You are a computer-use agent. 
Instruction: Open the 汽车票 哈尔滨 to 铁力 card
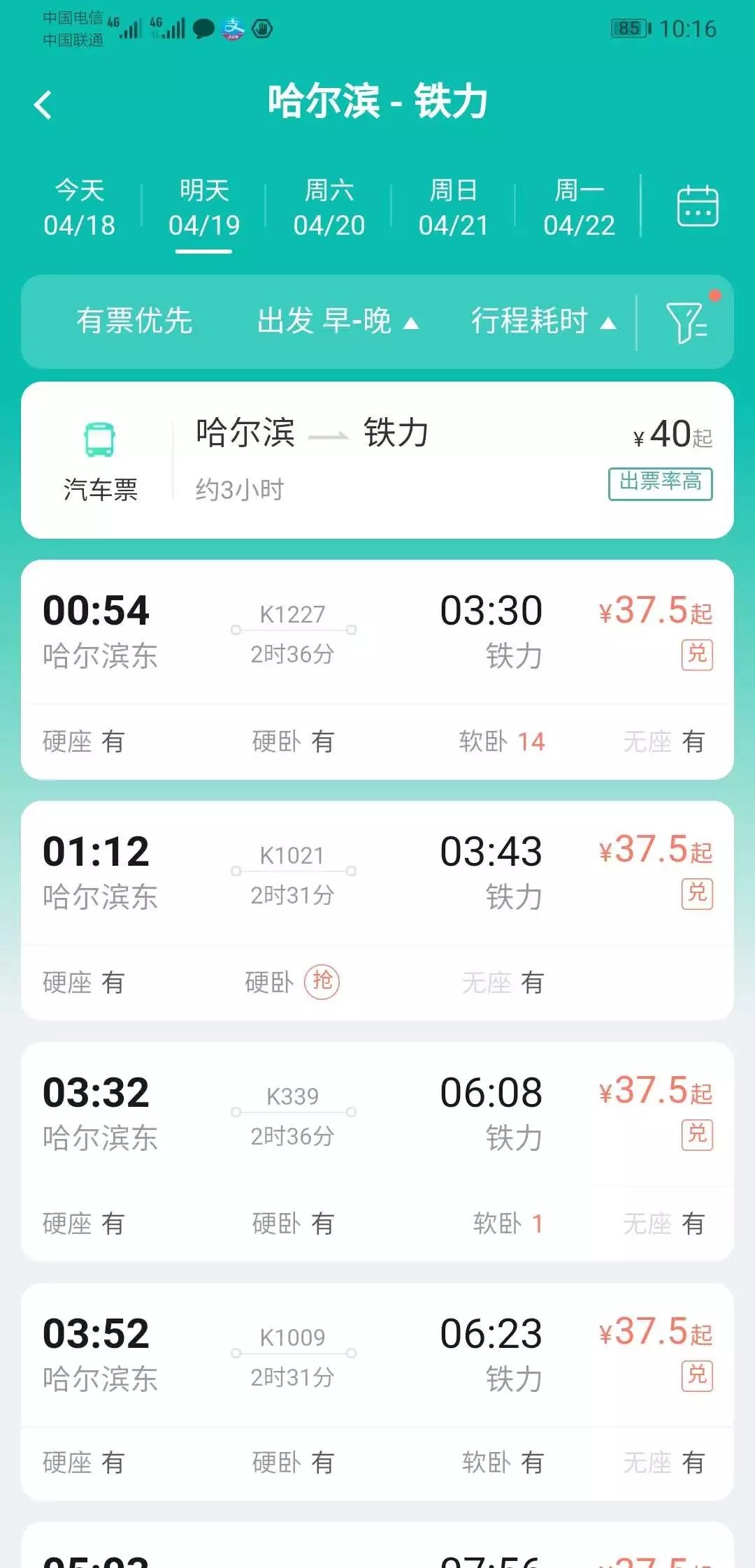pos(377,460)
